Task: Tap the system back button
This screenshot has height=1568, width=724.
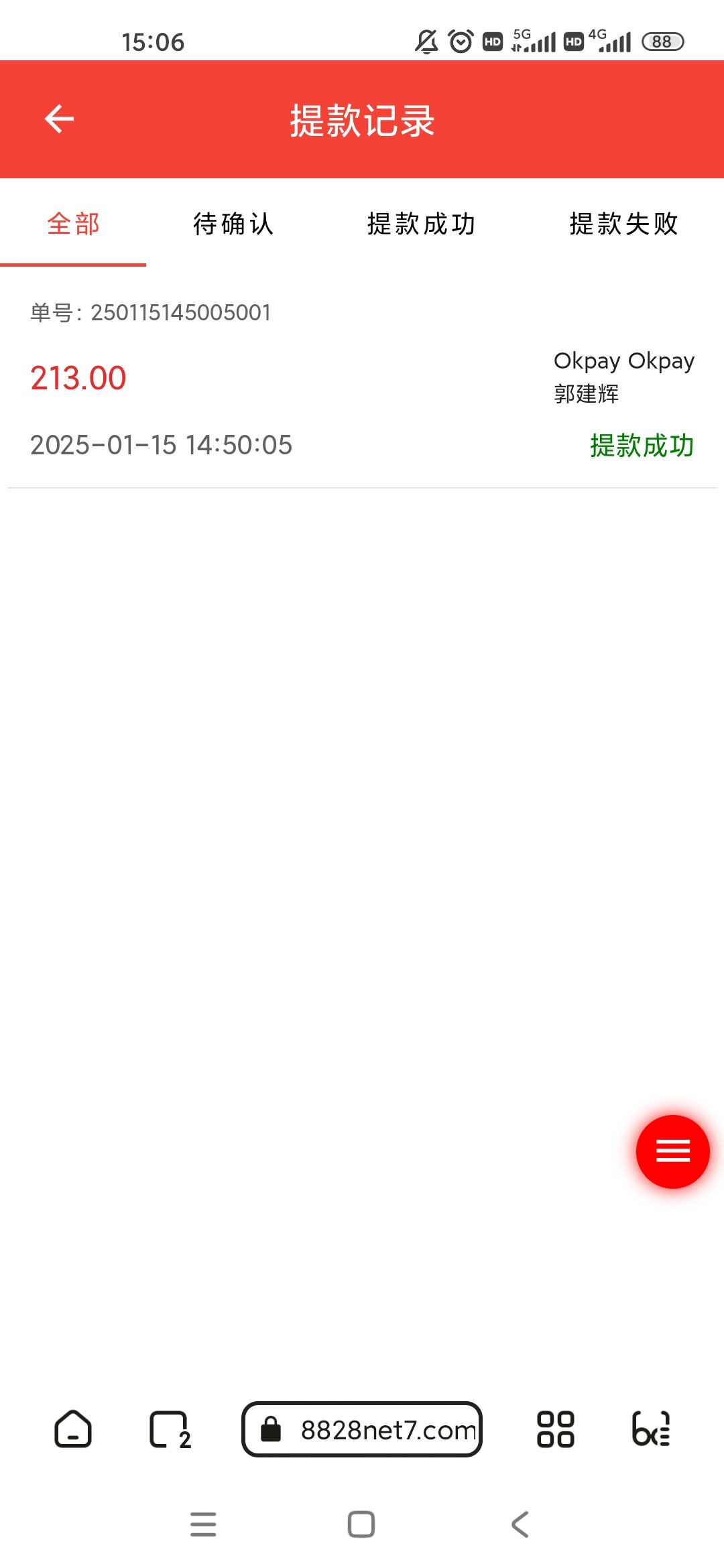Action: pyautogui.click(x=520, y=1524)
